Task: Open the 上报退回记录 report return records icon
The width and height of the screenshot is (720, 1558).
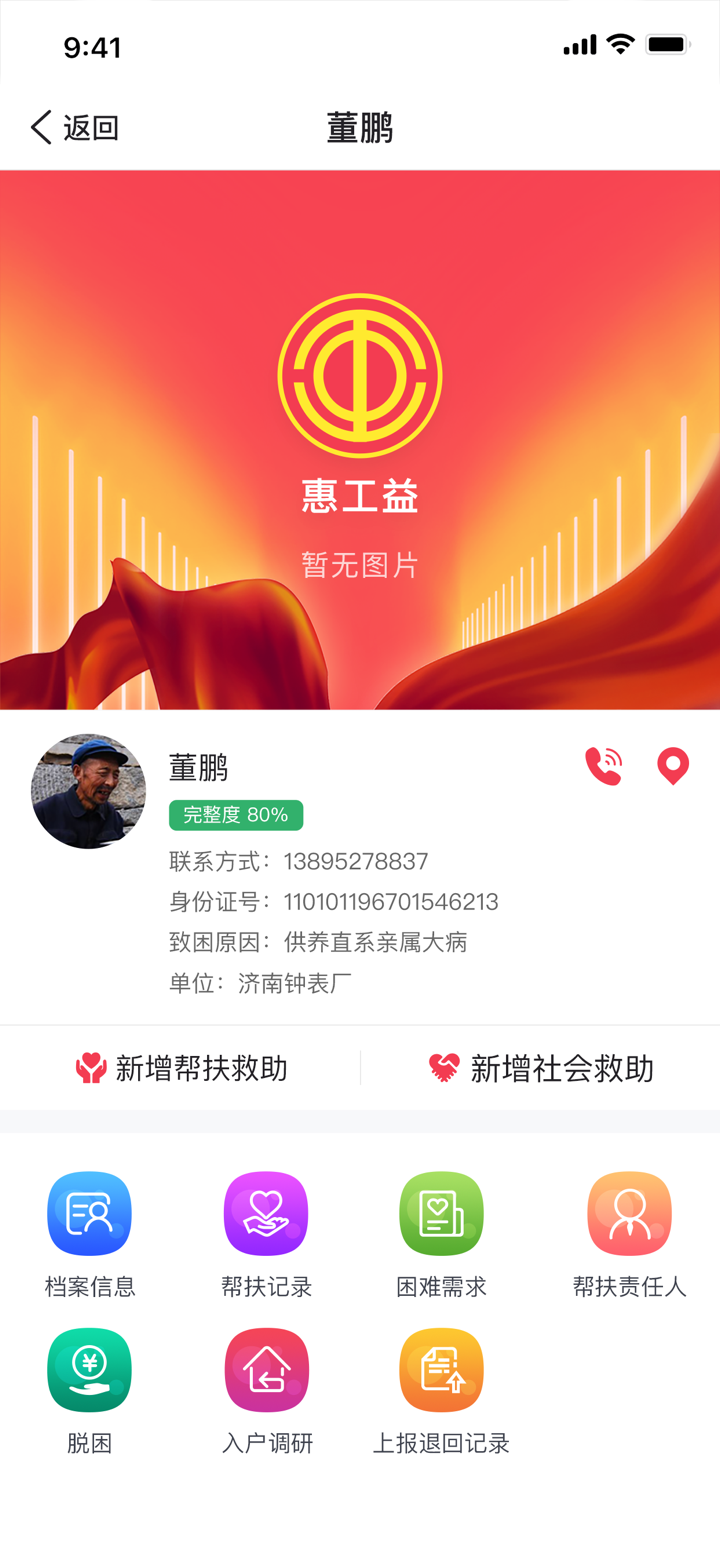Action: 441,1369
